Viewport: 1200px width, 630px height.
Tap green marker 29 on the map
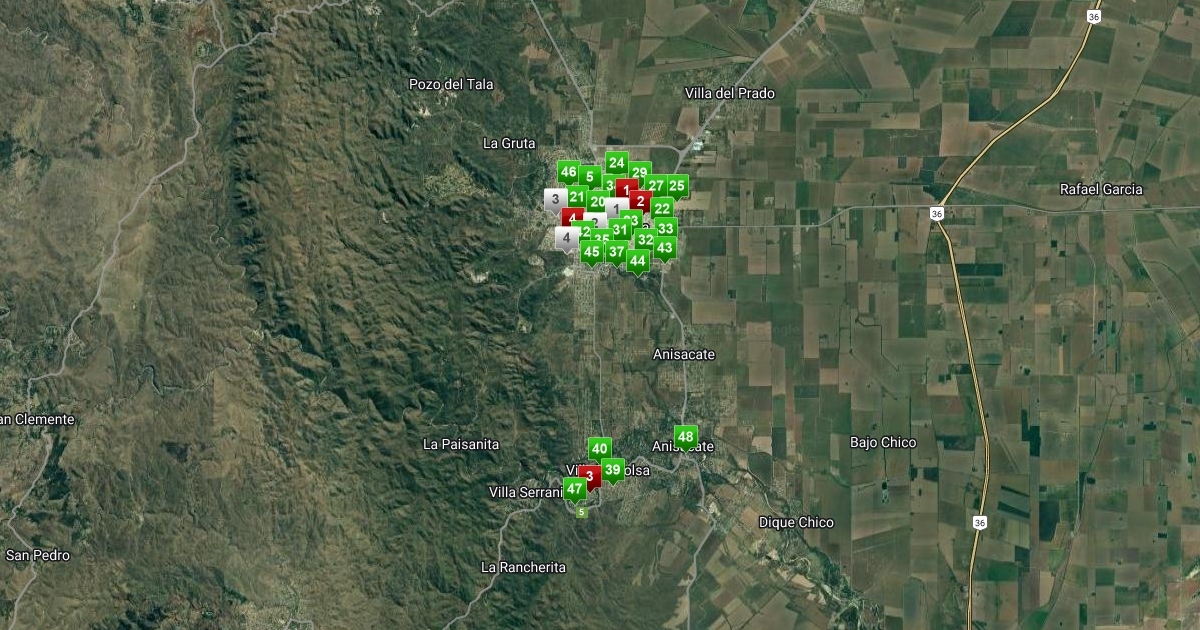tap(640, 172)
